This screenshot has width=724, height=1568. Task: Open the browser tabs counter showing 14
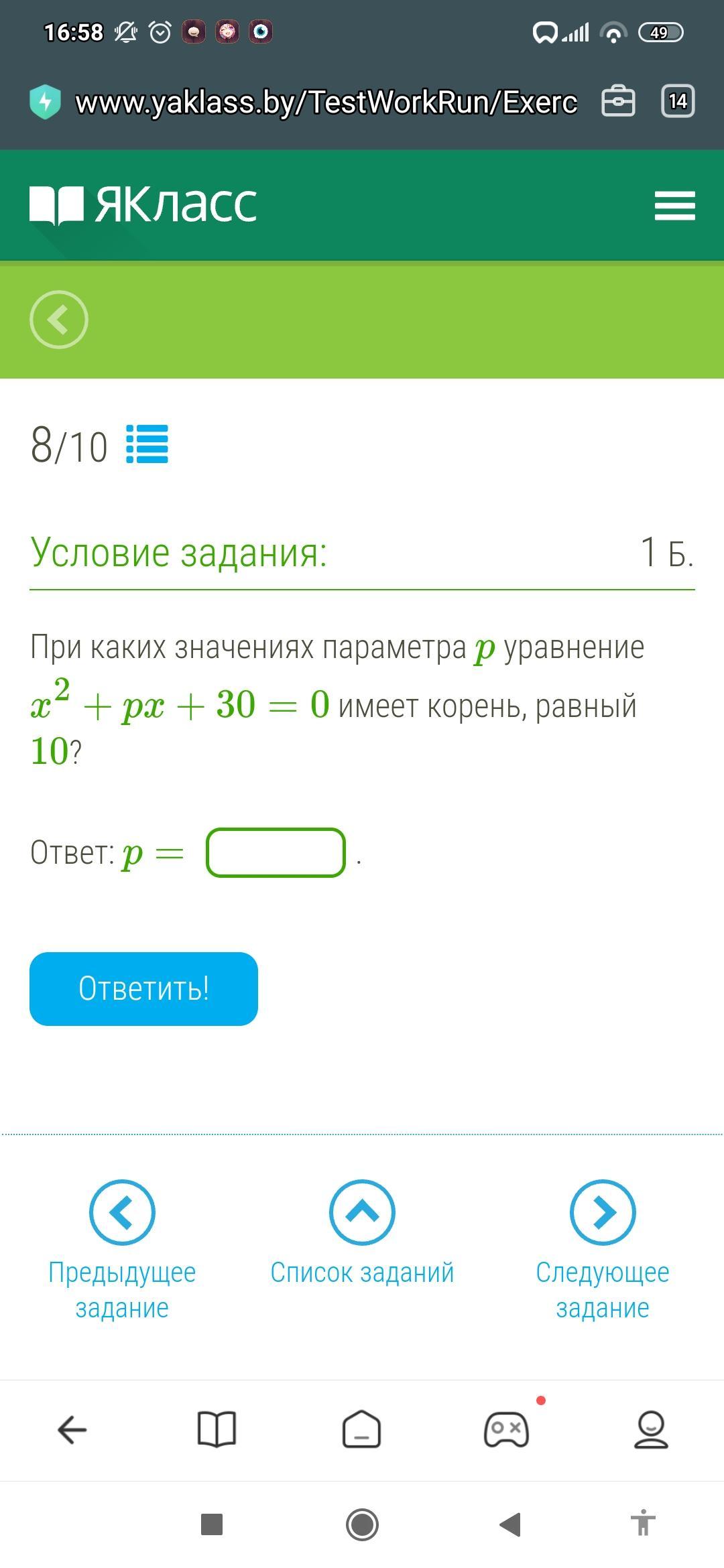678,101
